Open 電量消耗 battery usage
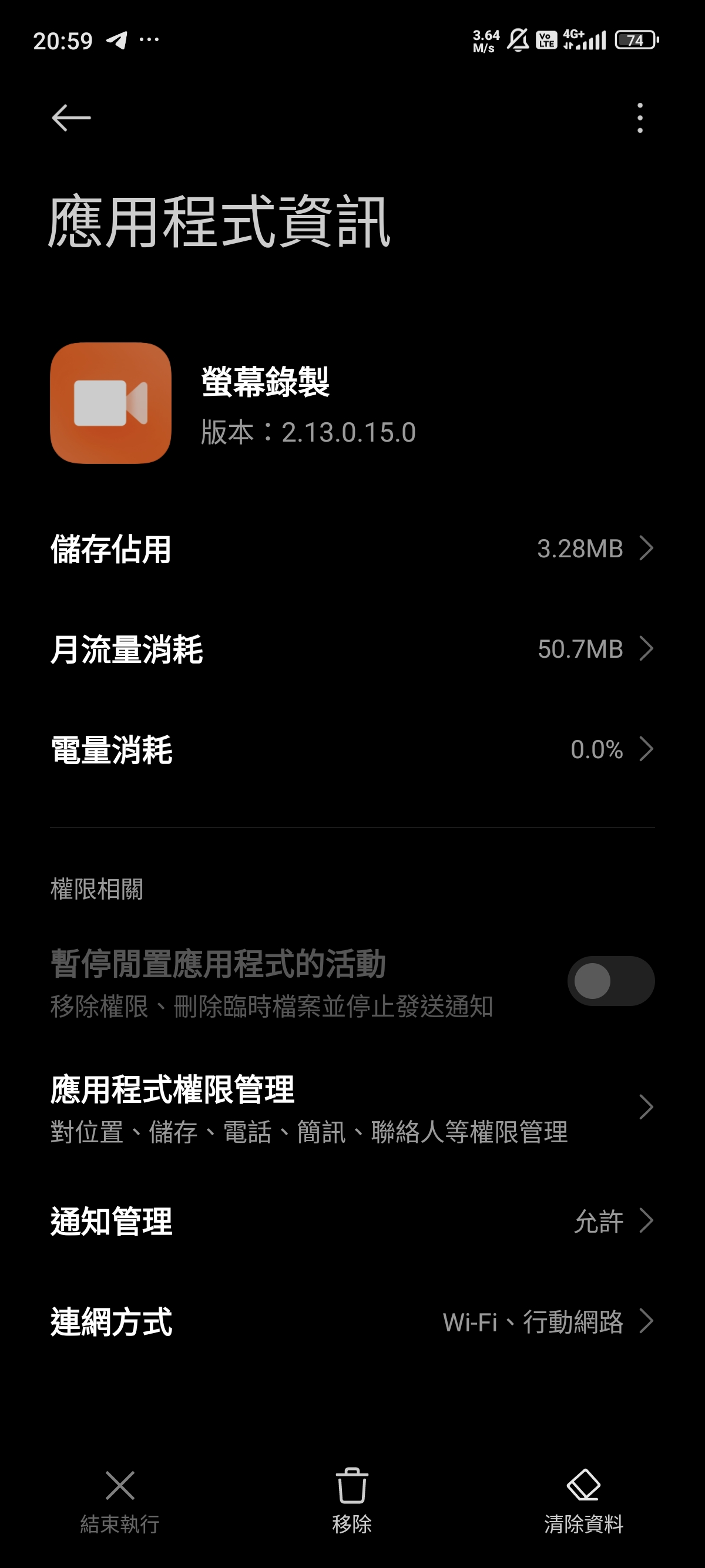Image resolution: width=705 pixels, height=1568 pixels. point(352,749)
